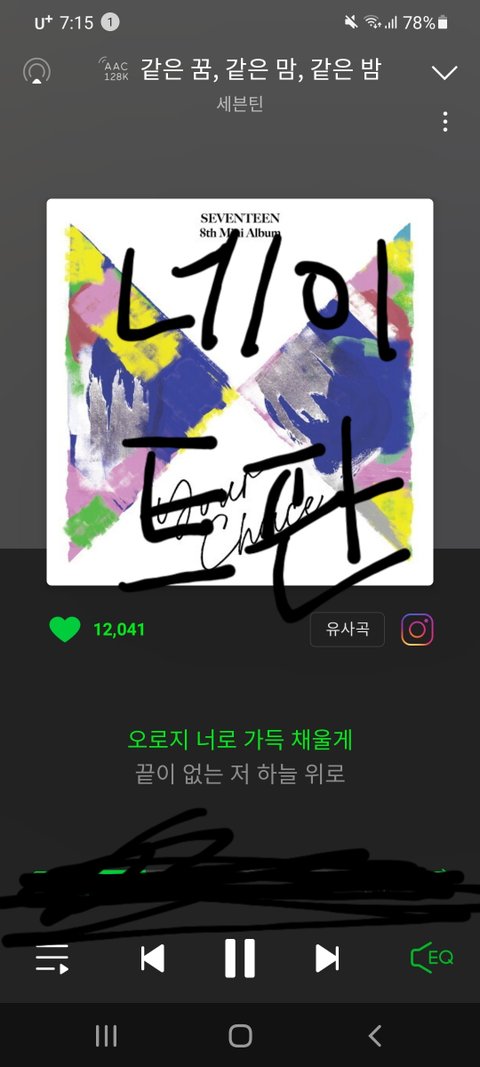Share the song to Instagram
Screen dimensions: 480x1067
pos(417,629)
